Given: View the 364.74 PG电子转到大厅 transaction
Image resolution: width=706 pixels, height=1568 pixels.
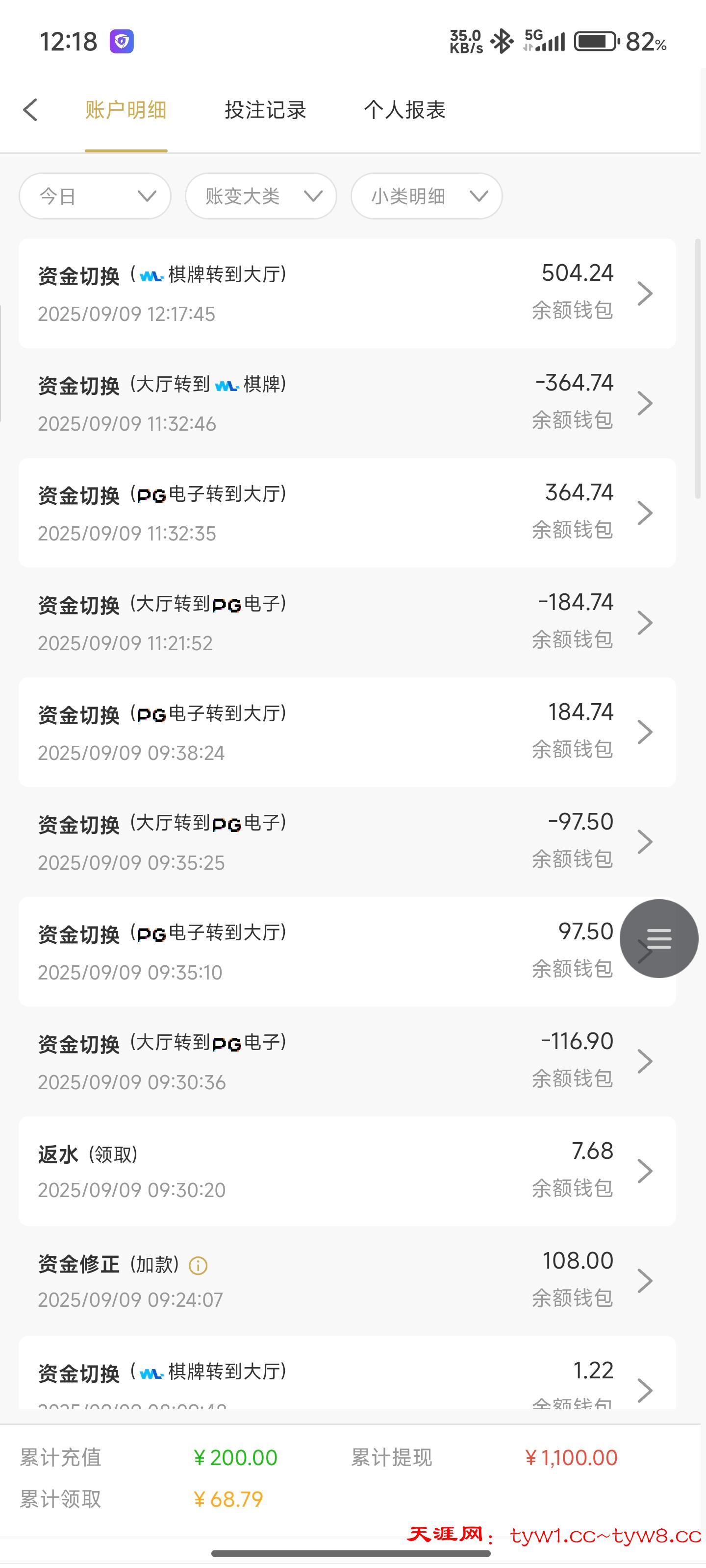Looking at the screenshot, I should pyautogui.click(x=347, y=513).
